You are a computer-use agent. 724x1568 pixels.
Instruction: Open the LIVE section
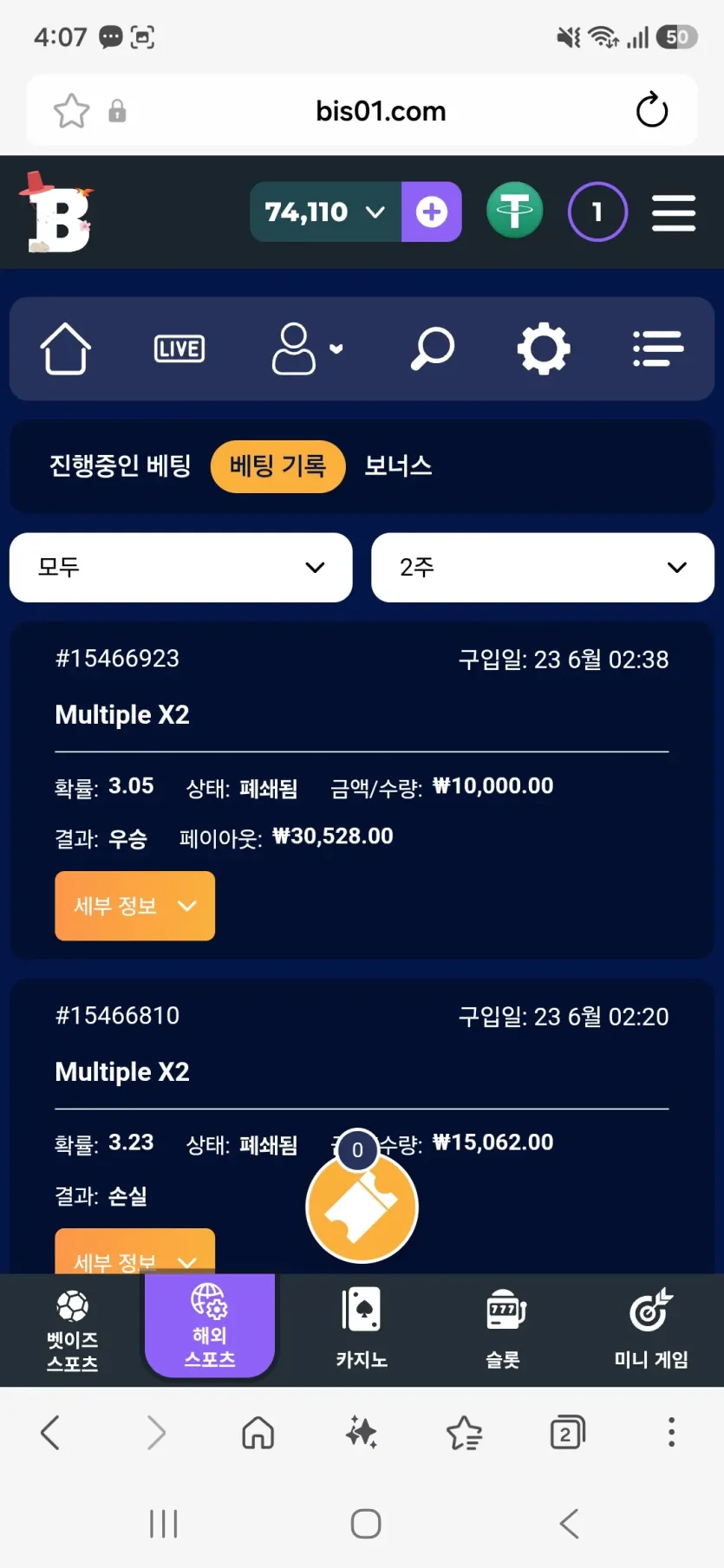point(179,348)
